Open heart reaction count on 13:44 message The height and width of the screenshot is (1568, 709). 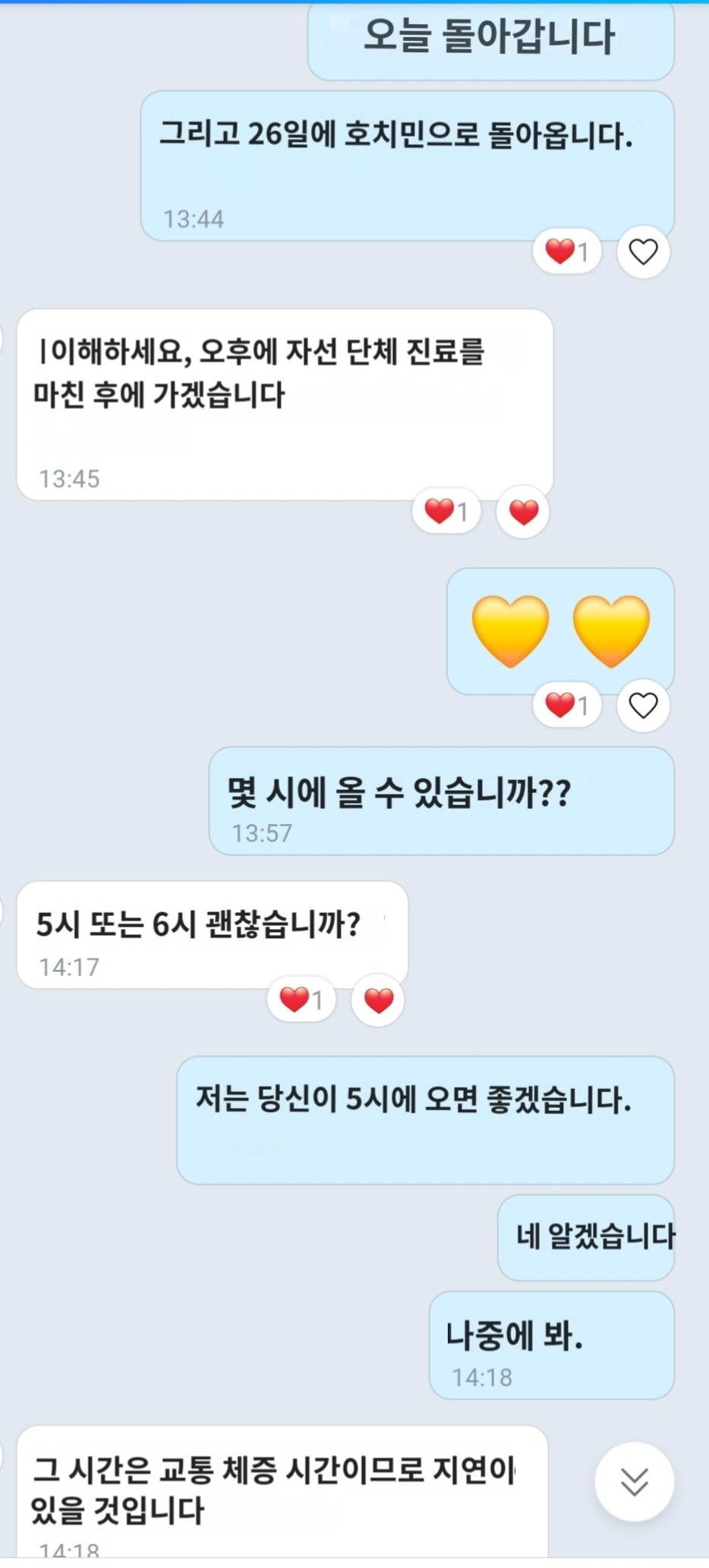(567, 251)
